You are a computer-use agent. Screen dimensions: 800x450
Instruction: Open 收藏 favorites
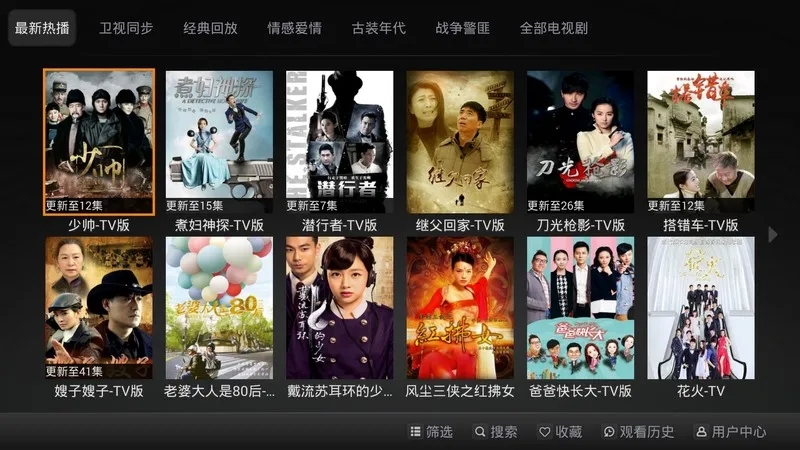click(x=560, y=432)
